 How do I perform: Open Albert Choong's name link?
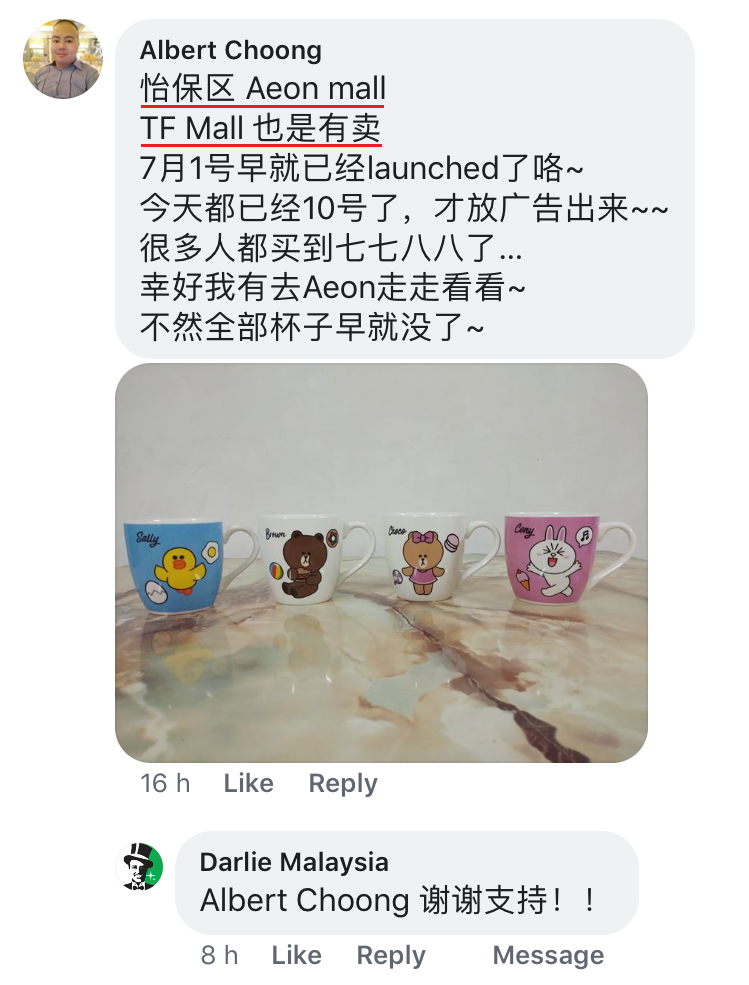pyautogui.click(x=231, y=50)
